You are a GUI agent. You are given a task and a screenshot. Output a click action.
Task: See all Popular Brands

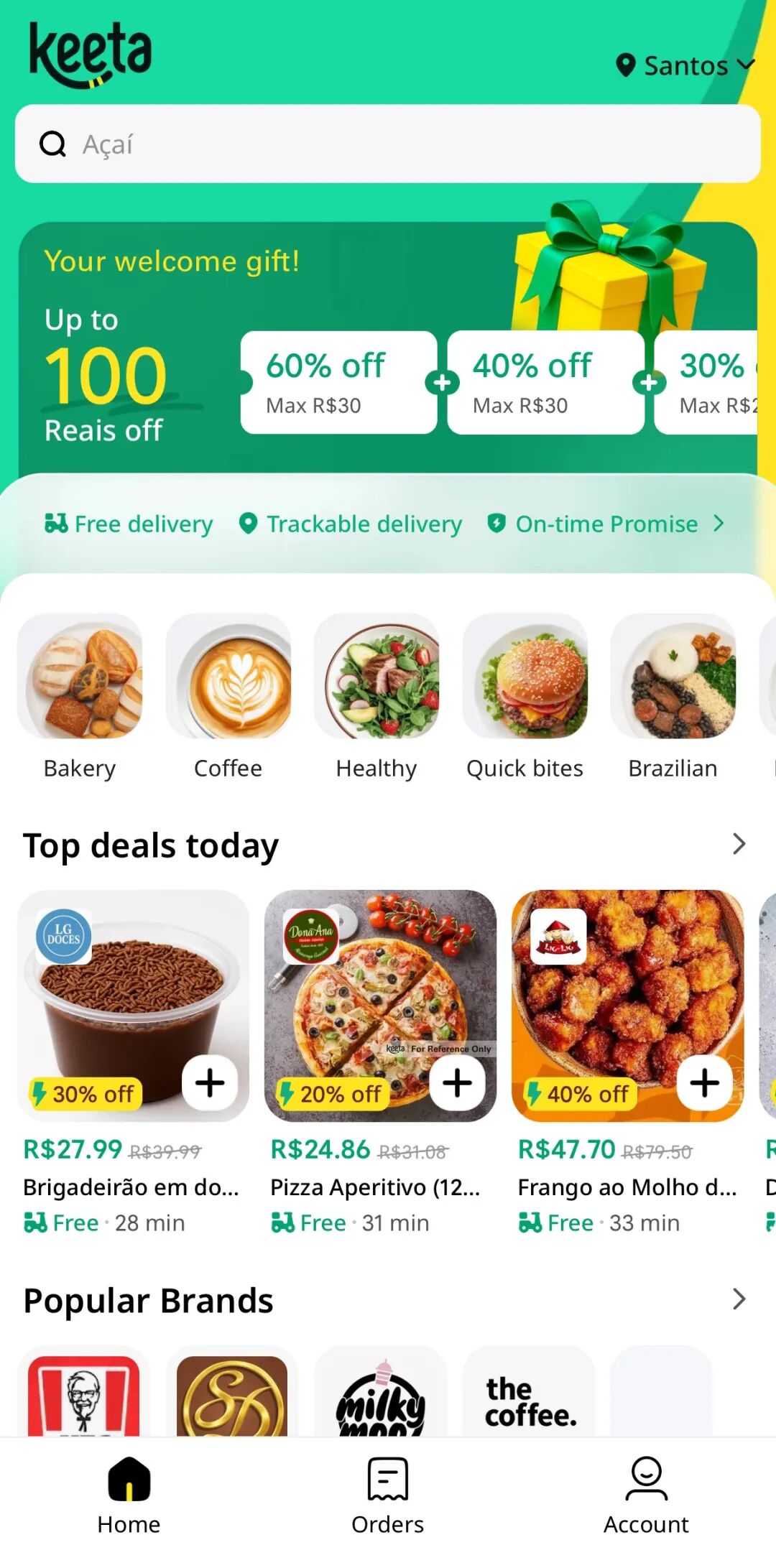[739, 1299]
